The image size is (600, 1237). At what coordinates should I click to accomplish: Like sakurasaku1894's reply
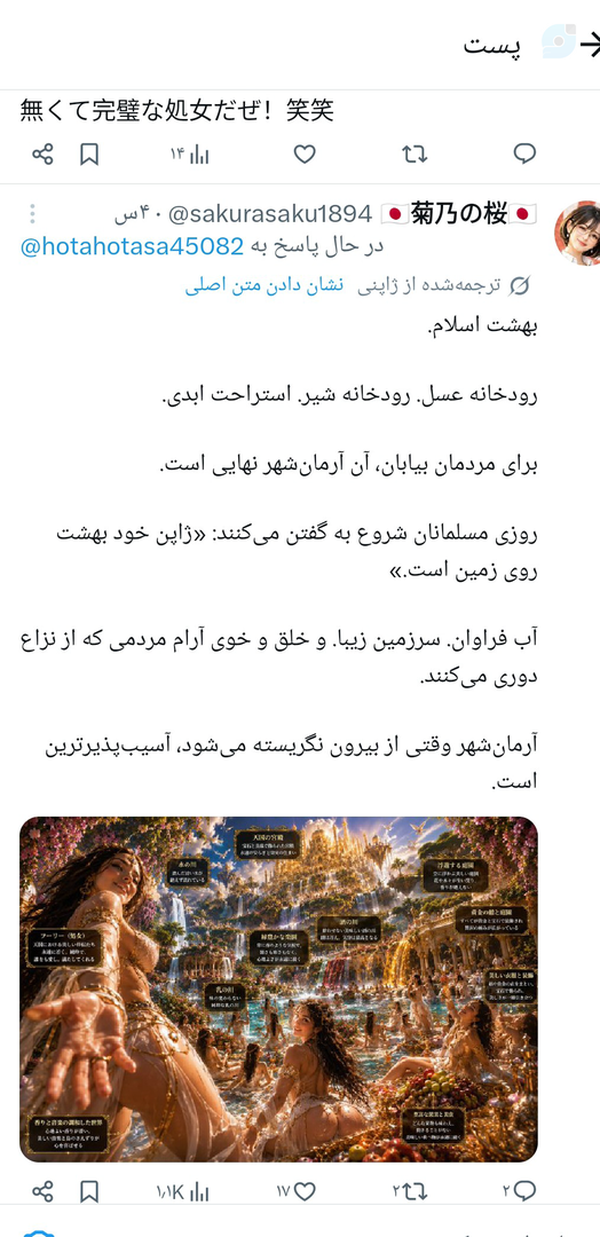pos(296,1191)
